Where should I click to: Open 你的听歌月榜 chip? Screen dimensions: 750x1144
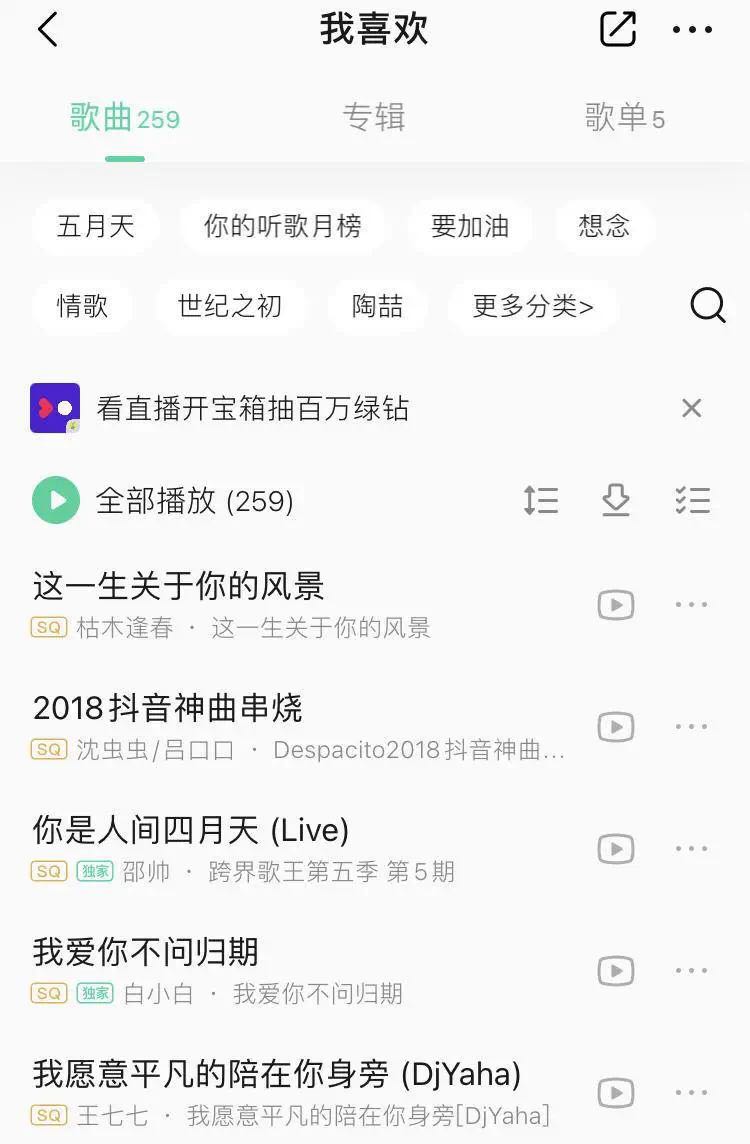point(283,226)
